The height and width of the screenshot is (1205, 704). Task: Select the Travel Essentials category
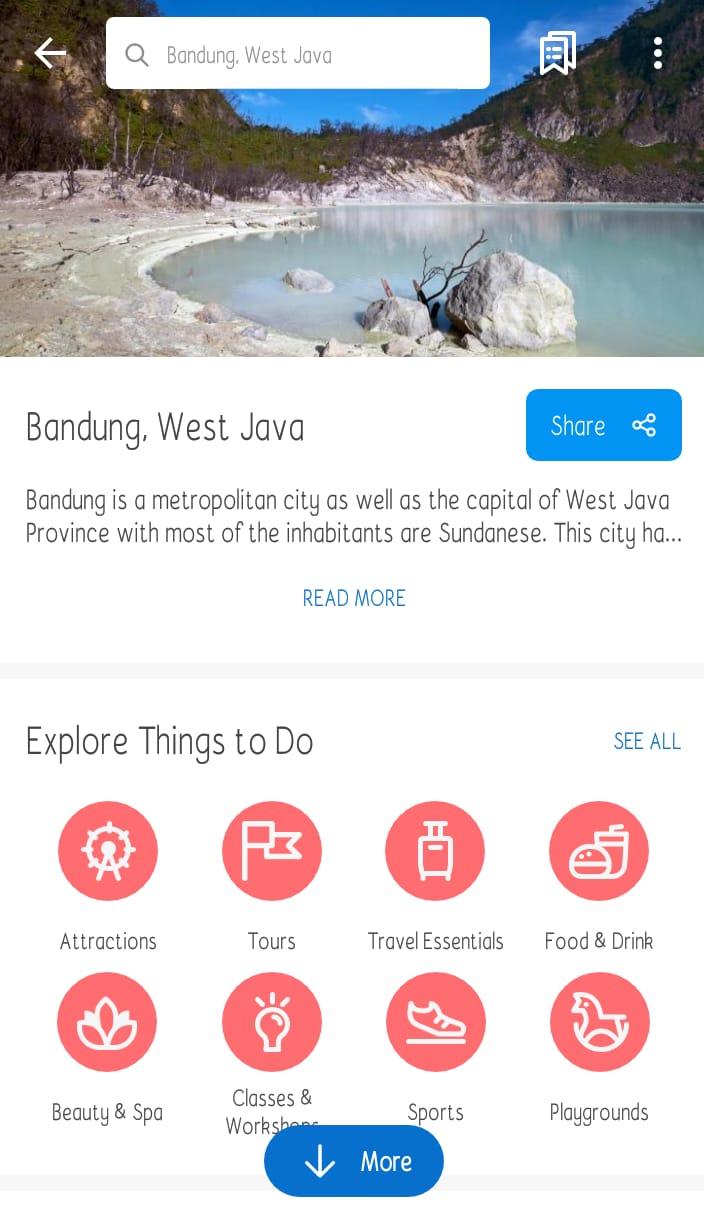point(435,851)
